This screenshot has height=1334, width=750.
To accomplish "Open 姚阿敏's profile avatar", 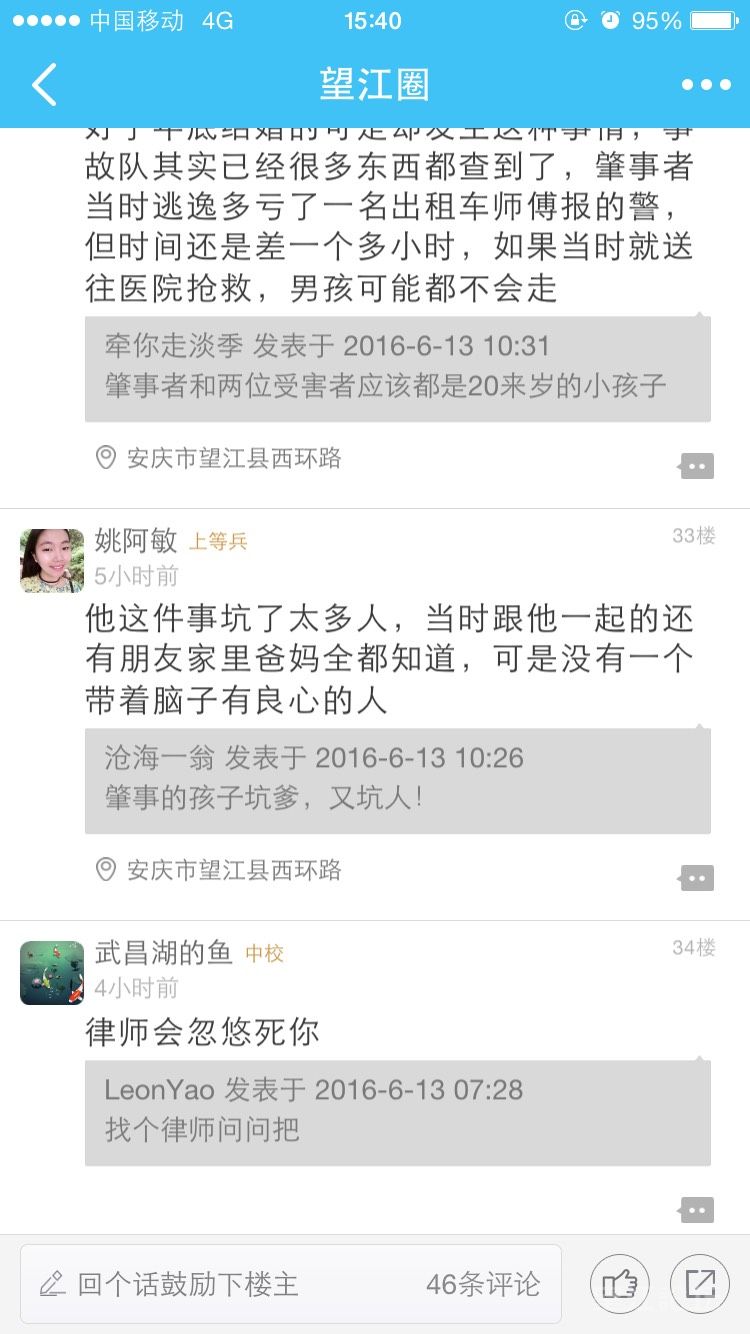I will coord(52,561).
